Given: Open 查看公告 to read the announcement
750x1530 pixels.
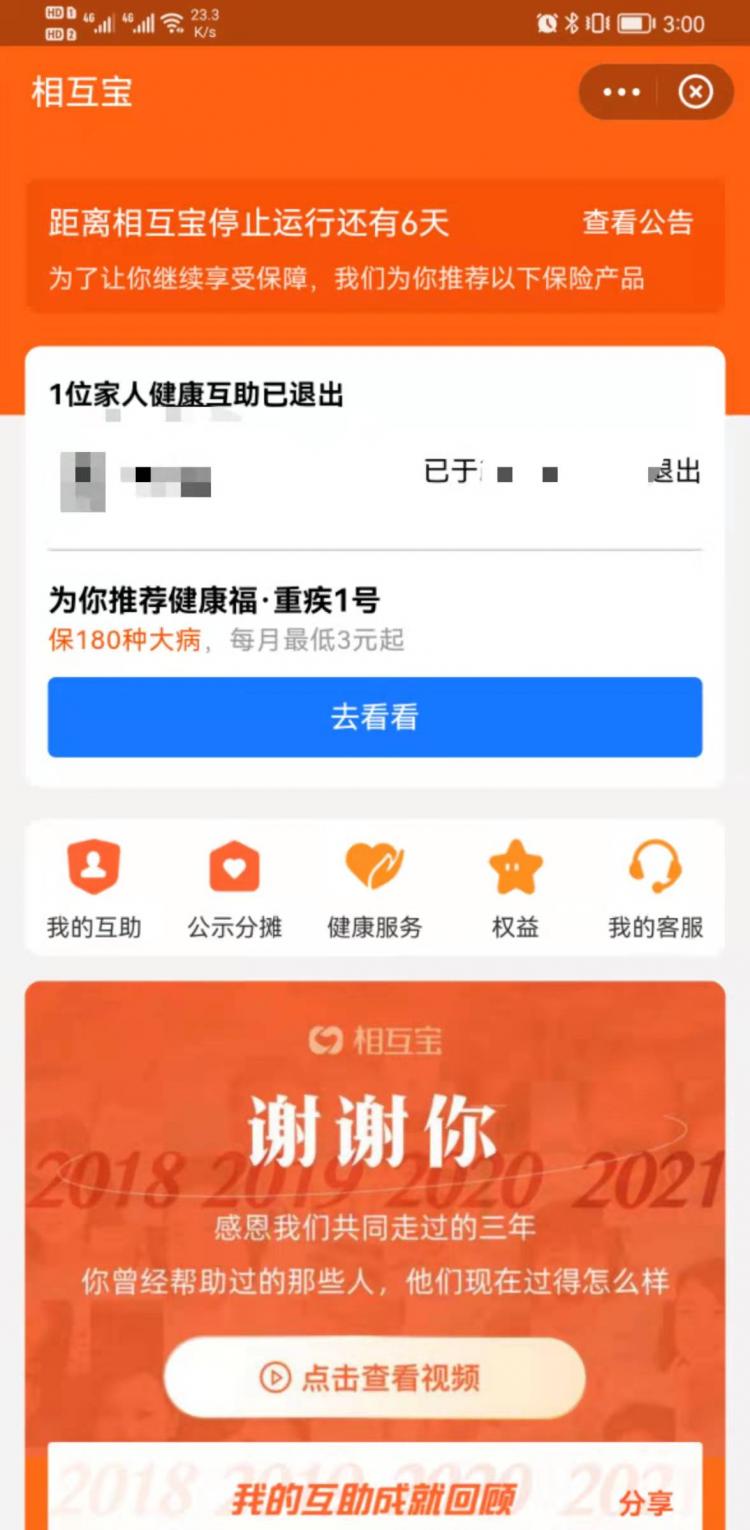Looking at the screenshot, I should click(640, 224).
